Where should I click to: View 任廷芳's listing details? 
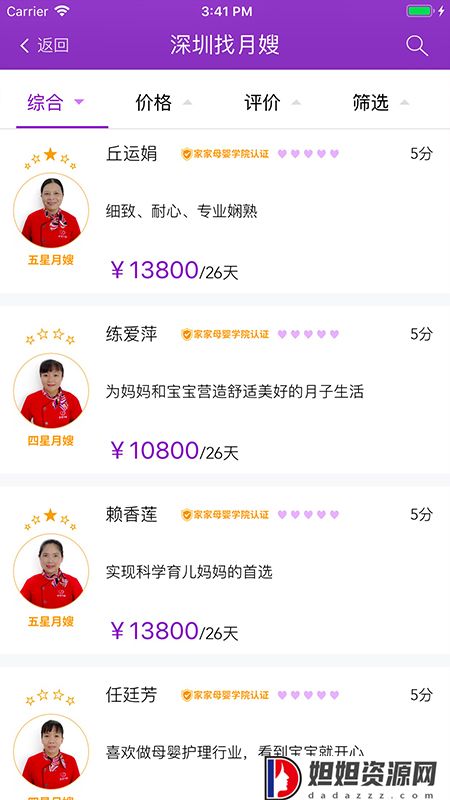click(x=225, y=733)
